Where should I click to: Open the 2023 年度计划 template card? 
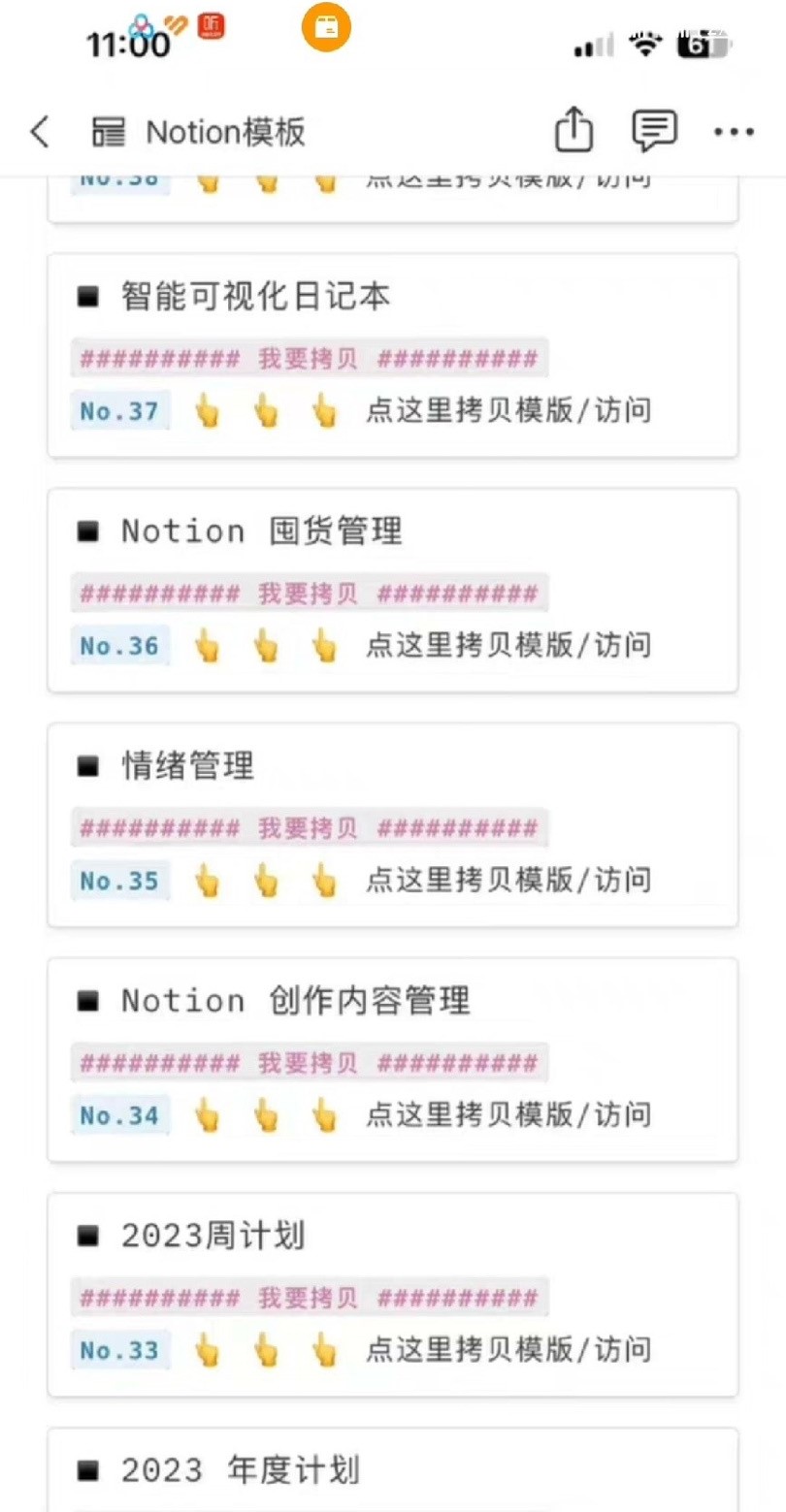click(x=241, y=1470)
